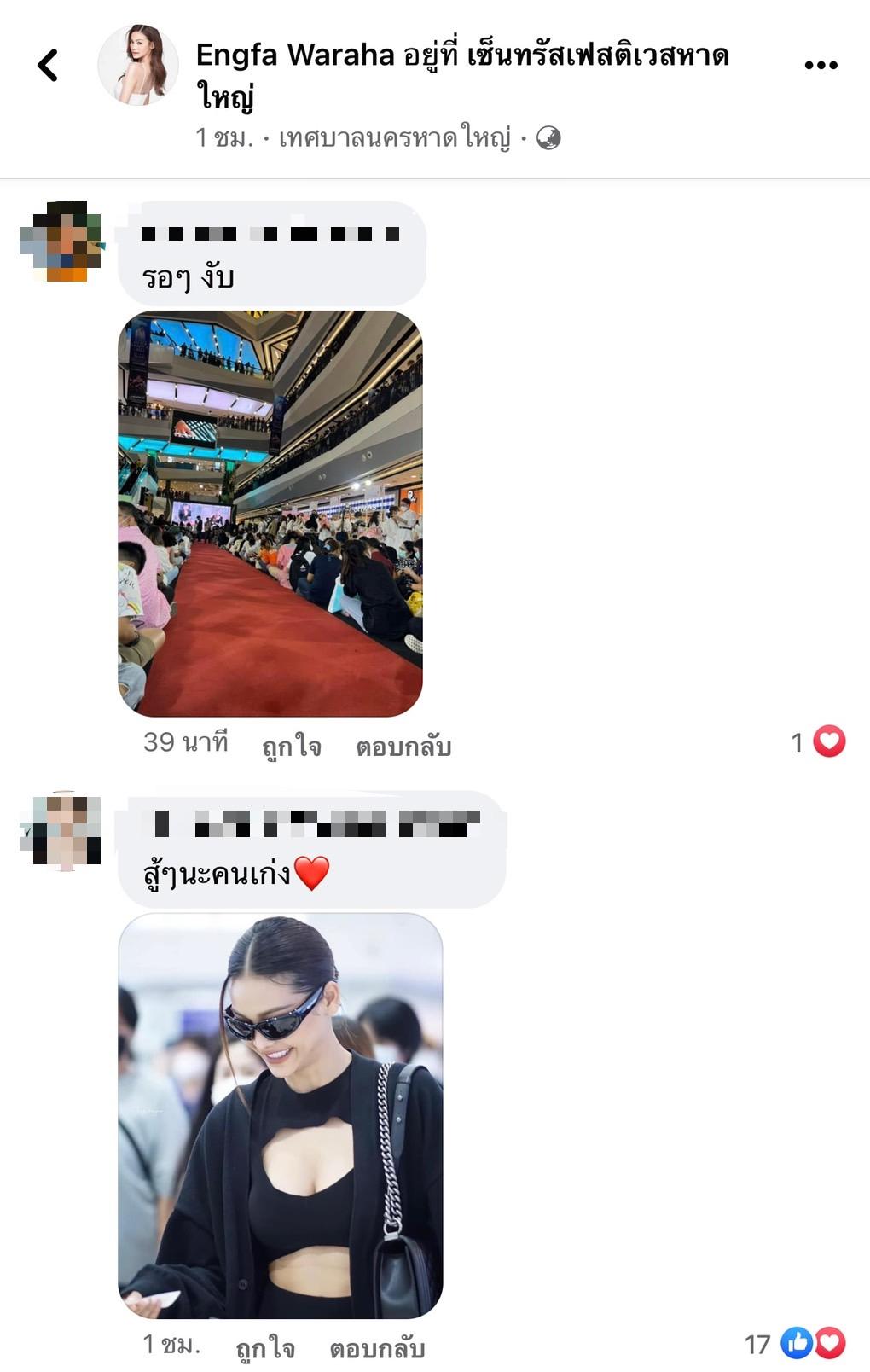Open Engfa Waraha's profile picture
This screenshot has width=870, height=1372.
point(138,65)
